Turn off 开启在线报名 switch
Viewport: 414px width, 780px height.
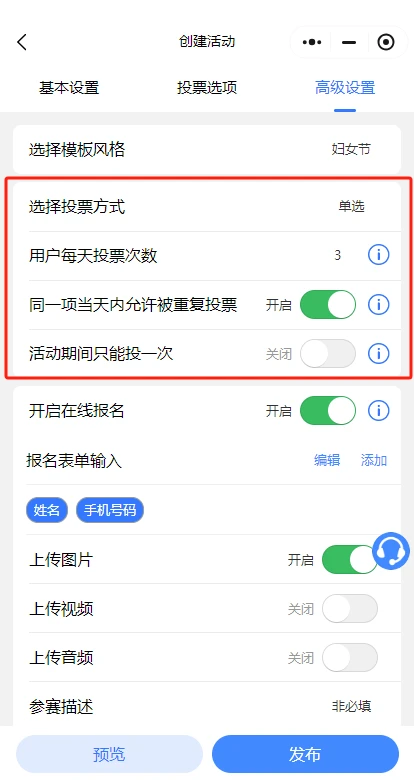(x=328, y=410)
